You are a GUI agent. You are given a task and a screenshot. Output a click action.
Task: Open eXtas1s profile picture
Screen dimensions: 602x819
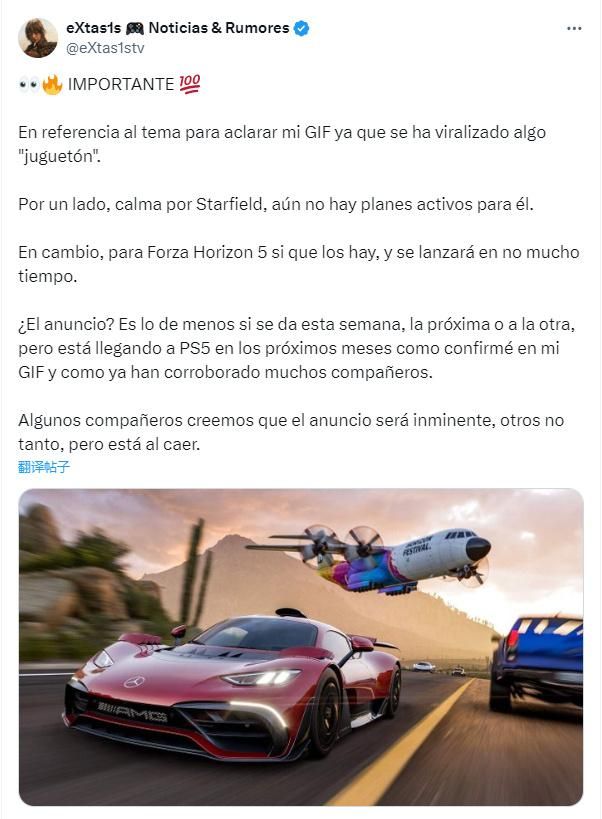point(37,37)
